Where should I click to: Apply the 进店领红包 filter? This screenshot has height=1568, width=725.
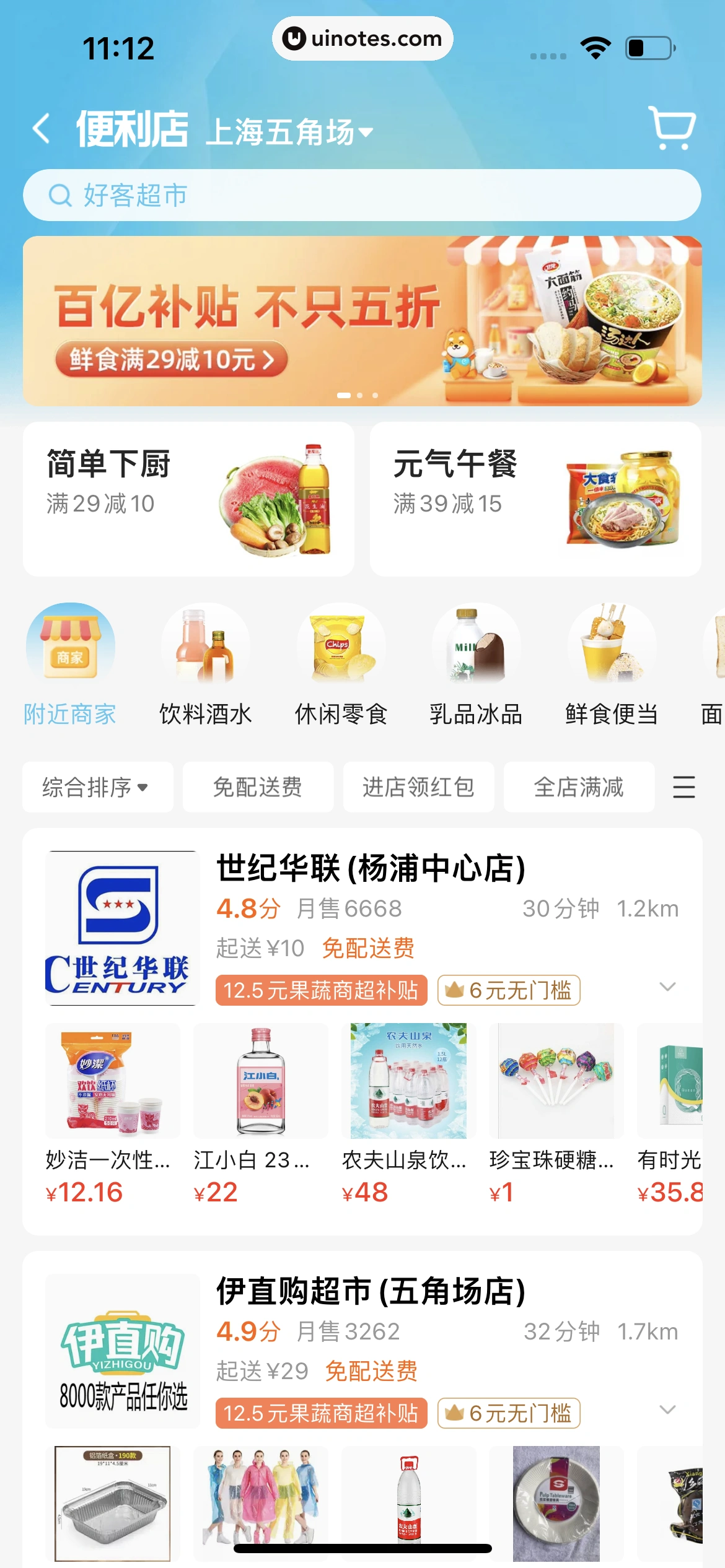418,787
